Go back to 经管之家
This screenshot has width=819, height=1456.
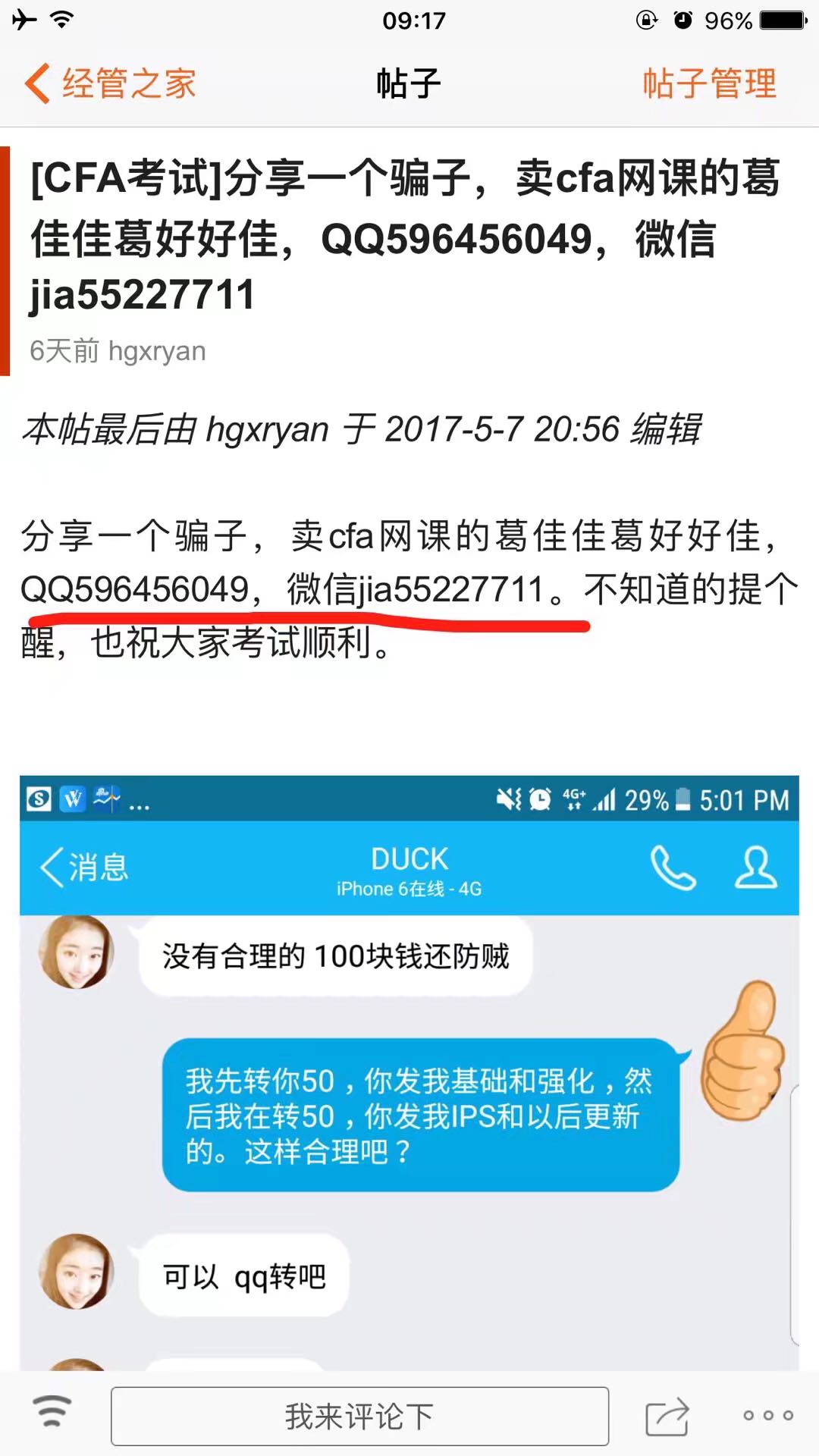pyautogui.click(x=111, y=83)
